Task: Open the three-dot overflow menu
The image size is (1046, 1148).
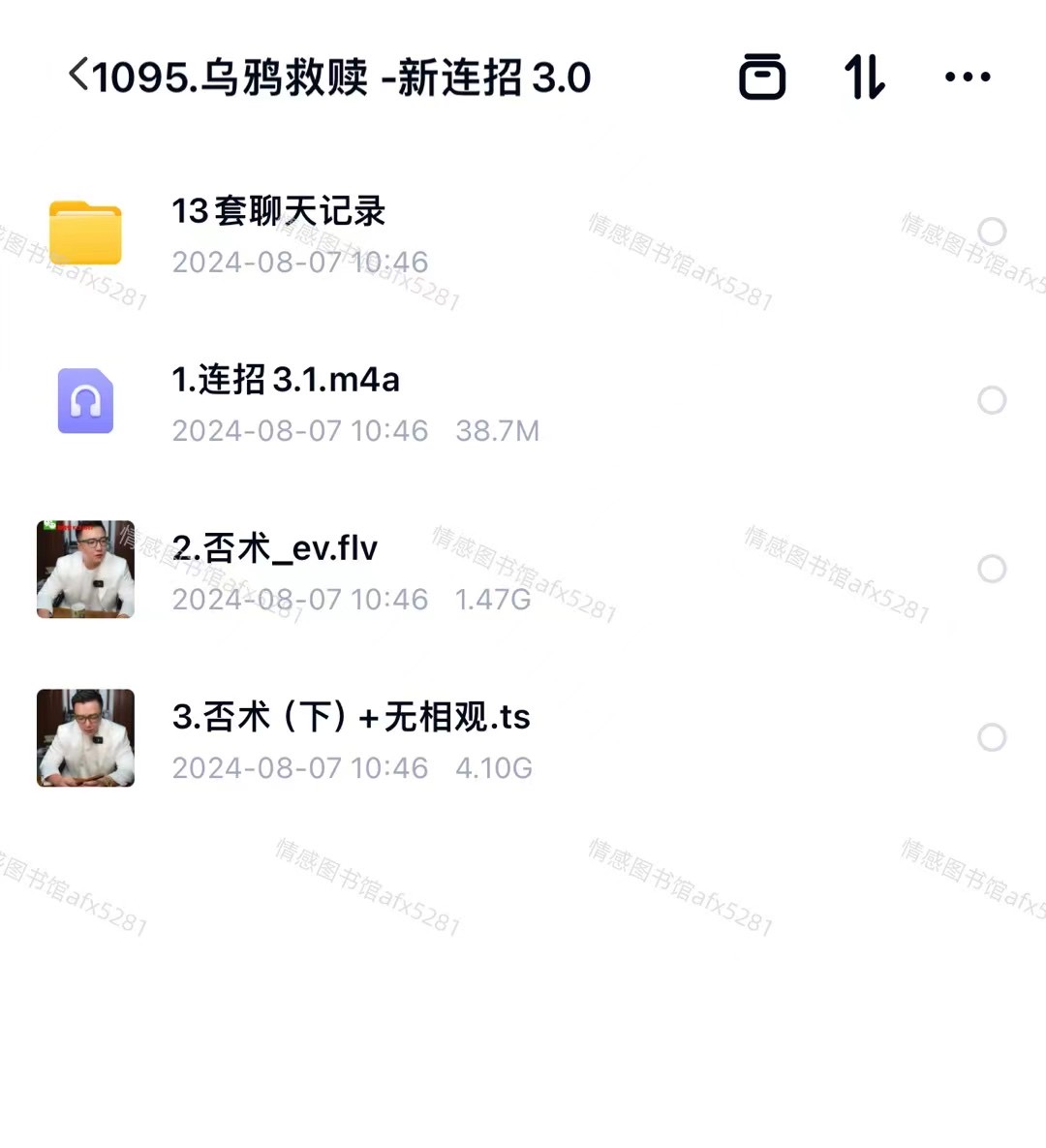Action: pyautogui.click(x=968, y=77)
